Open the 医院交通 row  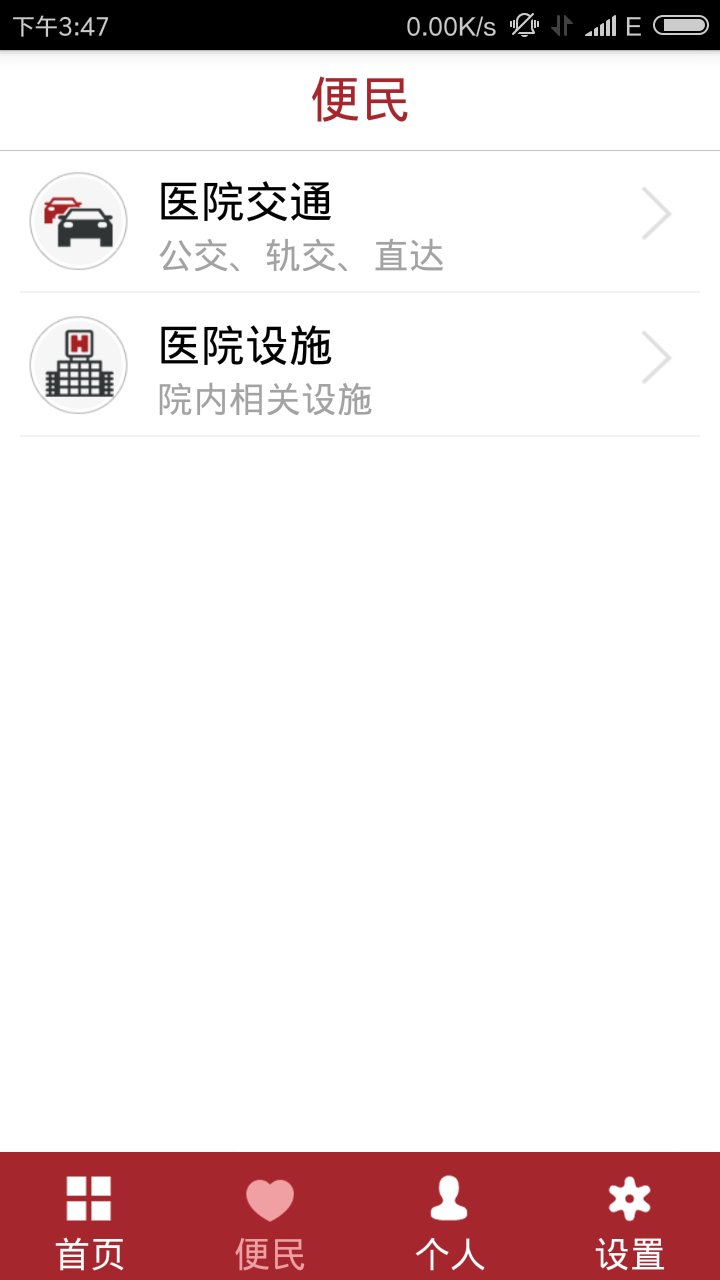click(360, 222)
